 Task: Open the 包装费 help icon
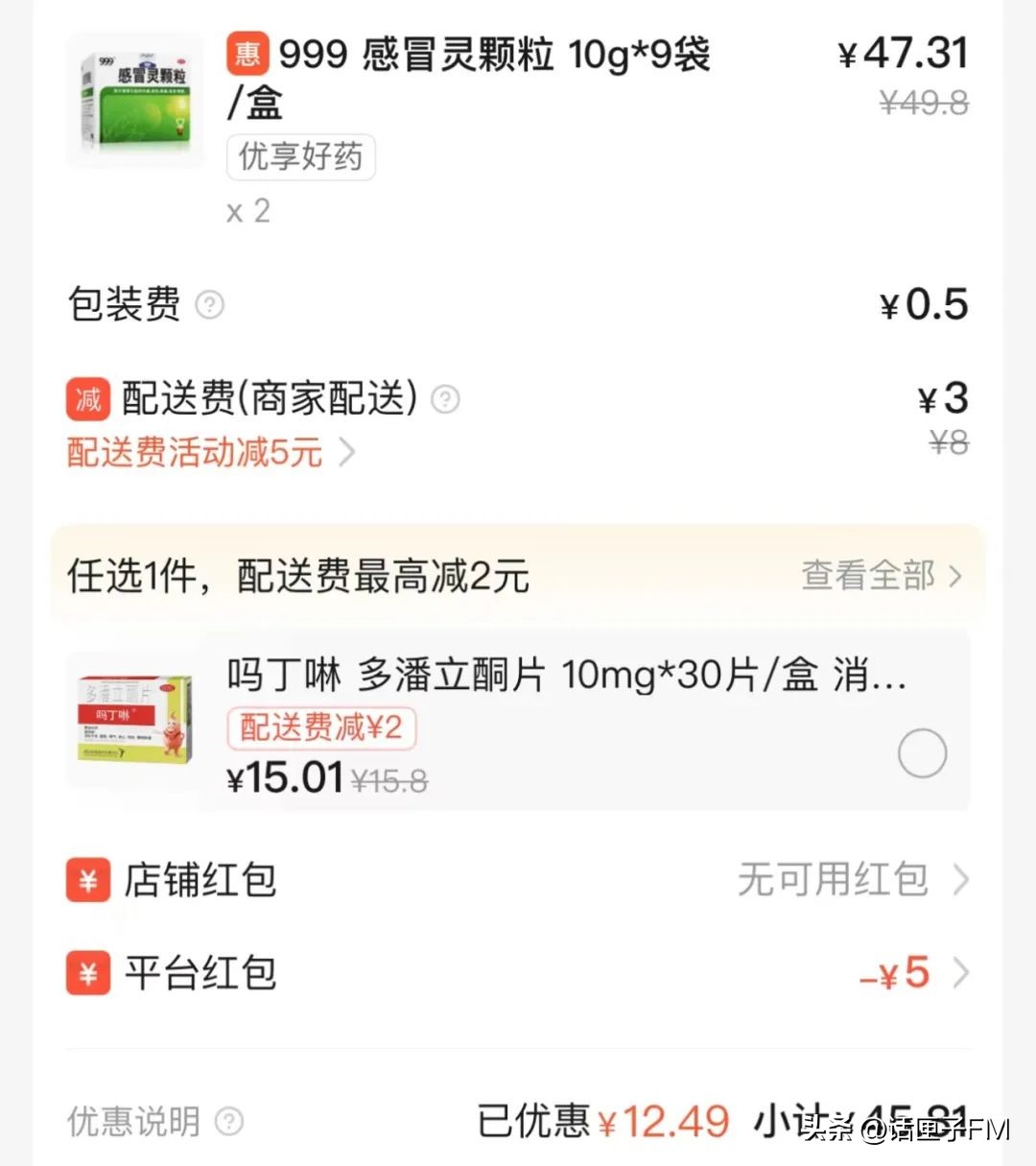click(209, 305)
